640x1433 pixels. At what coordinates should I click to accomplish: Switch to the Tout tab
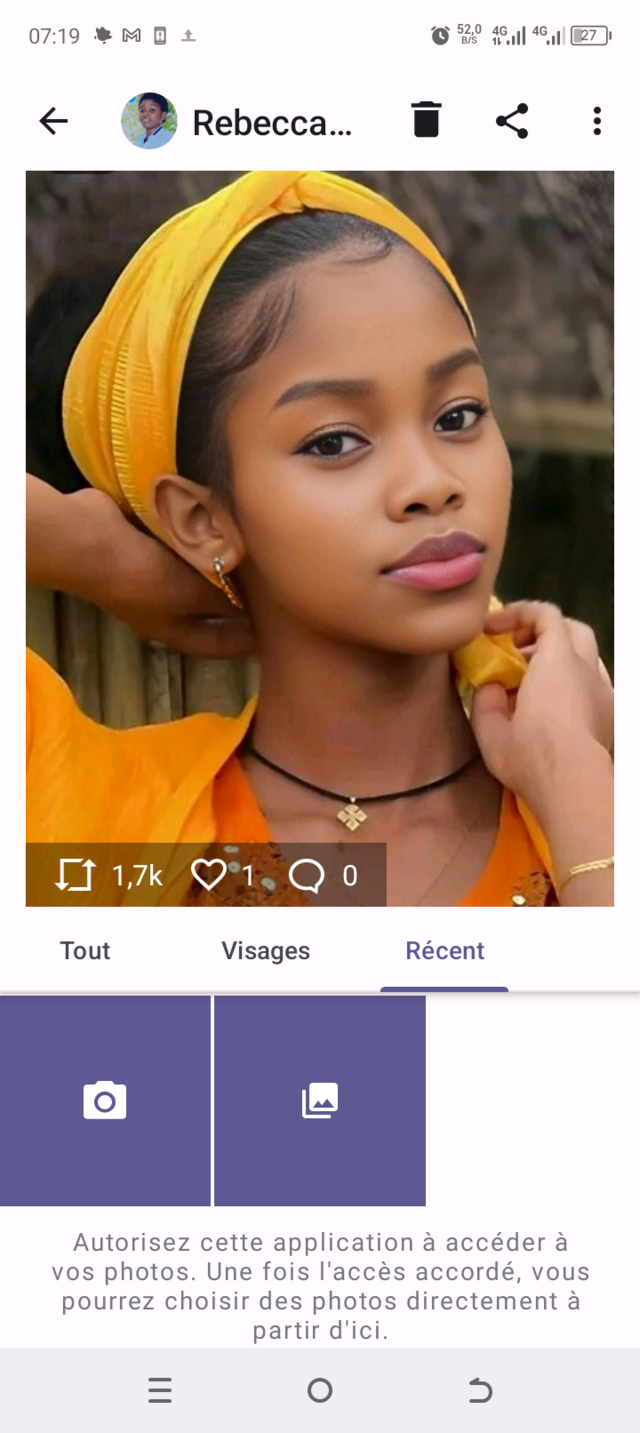coord(85,951)
